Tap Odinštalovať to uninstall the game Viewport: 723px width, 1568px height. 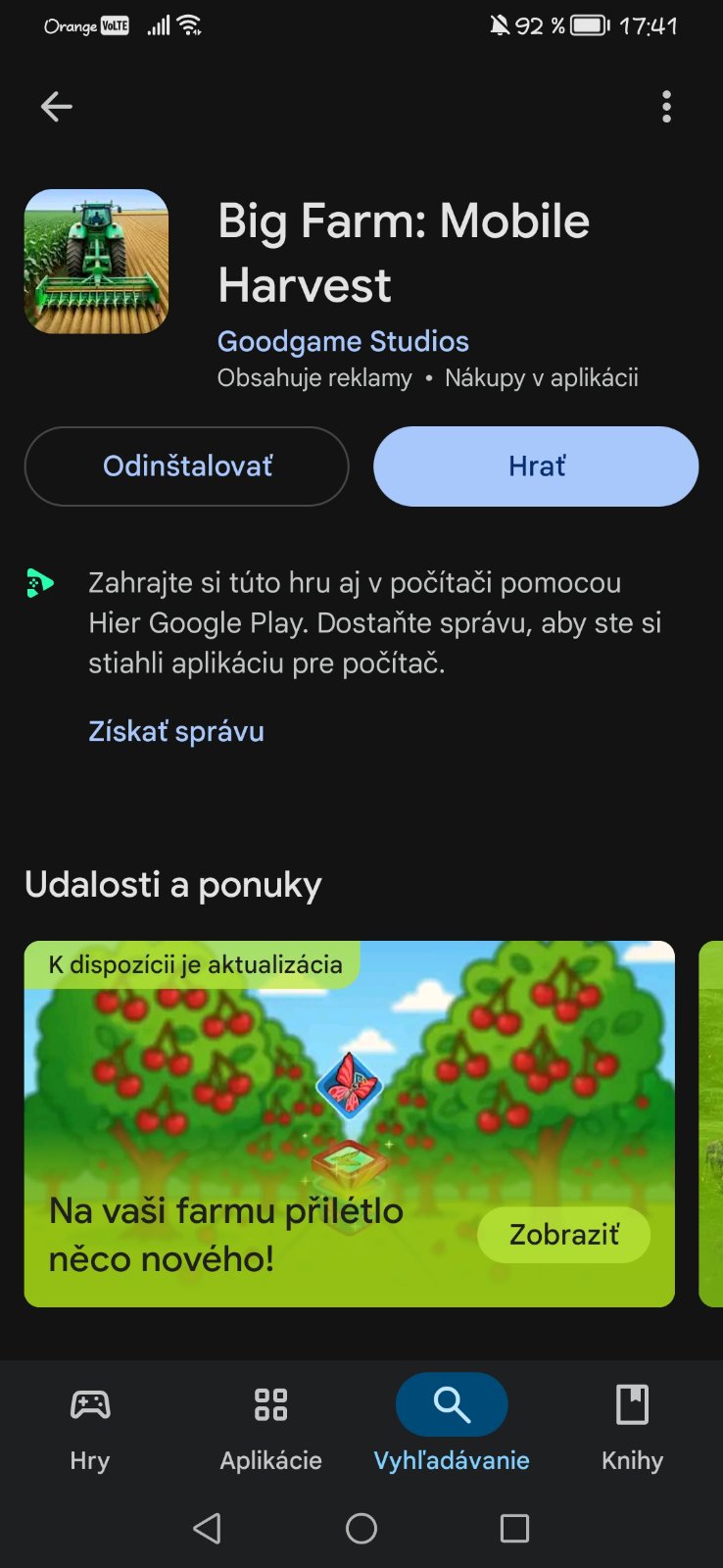187,466
